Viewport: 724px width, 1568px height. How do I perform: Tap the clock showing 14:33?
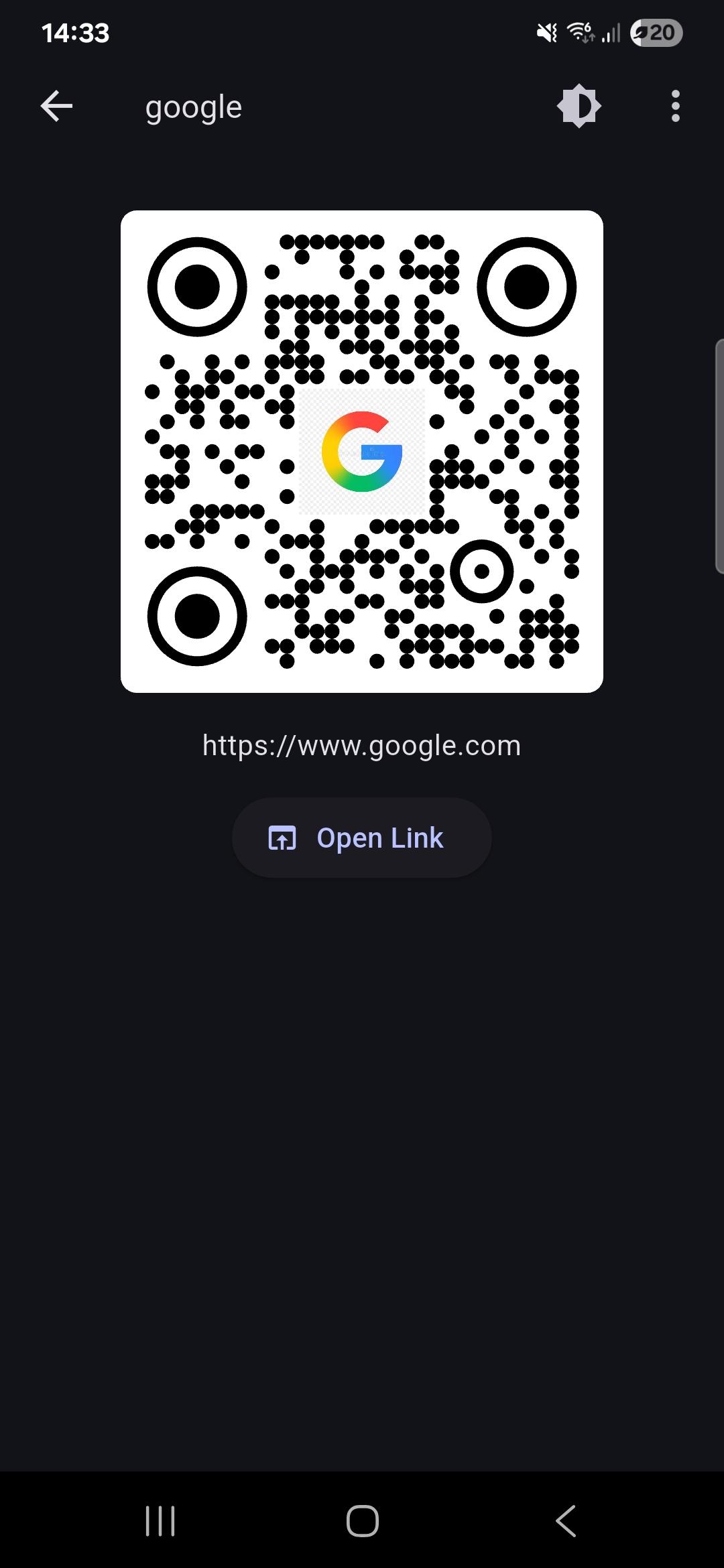(75, 32)
